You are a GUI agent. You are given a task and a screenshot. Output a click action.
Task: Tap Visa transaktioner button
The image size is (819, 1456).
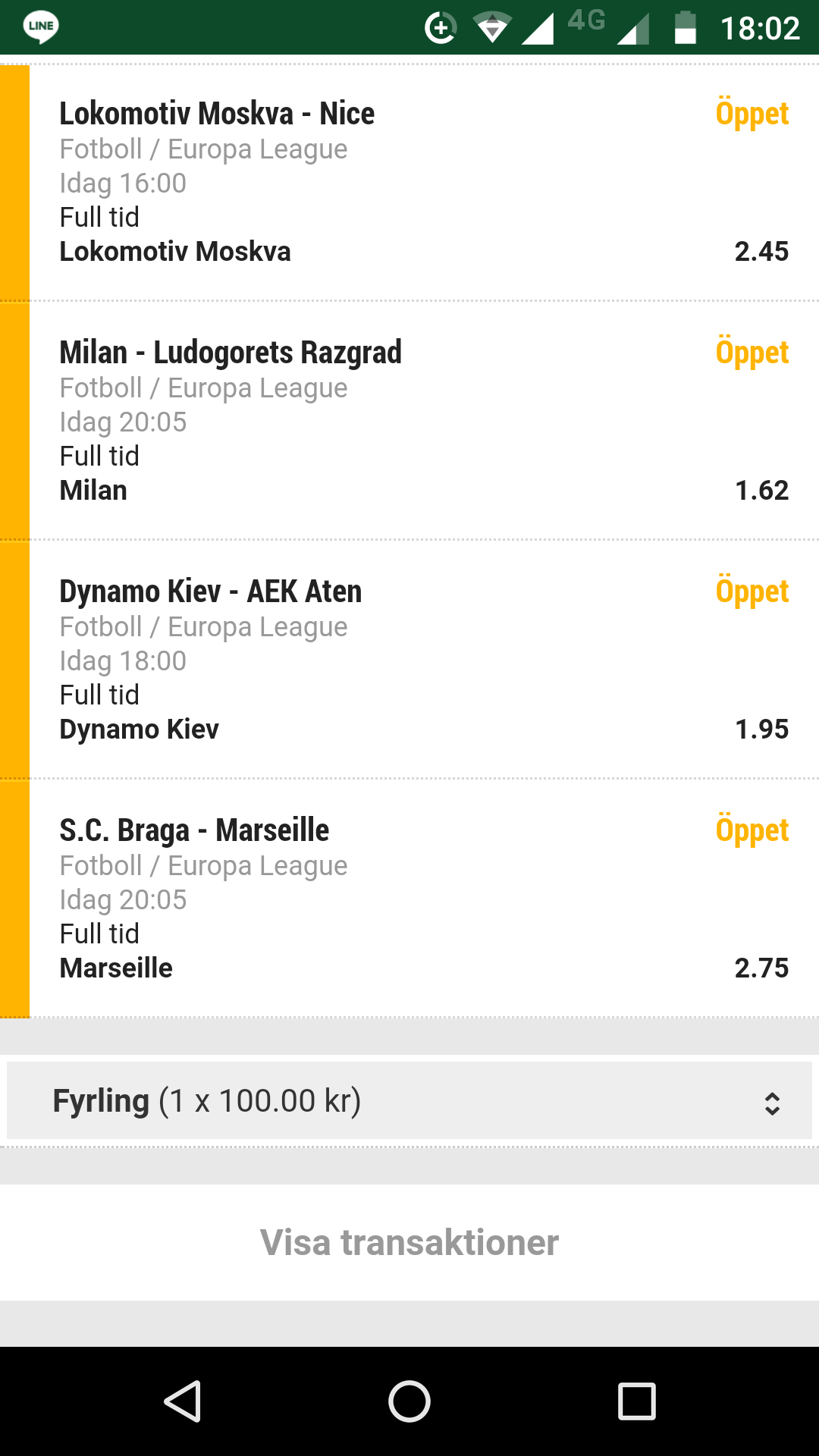(409, 1242)
